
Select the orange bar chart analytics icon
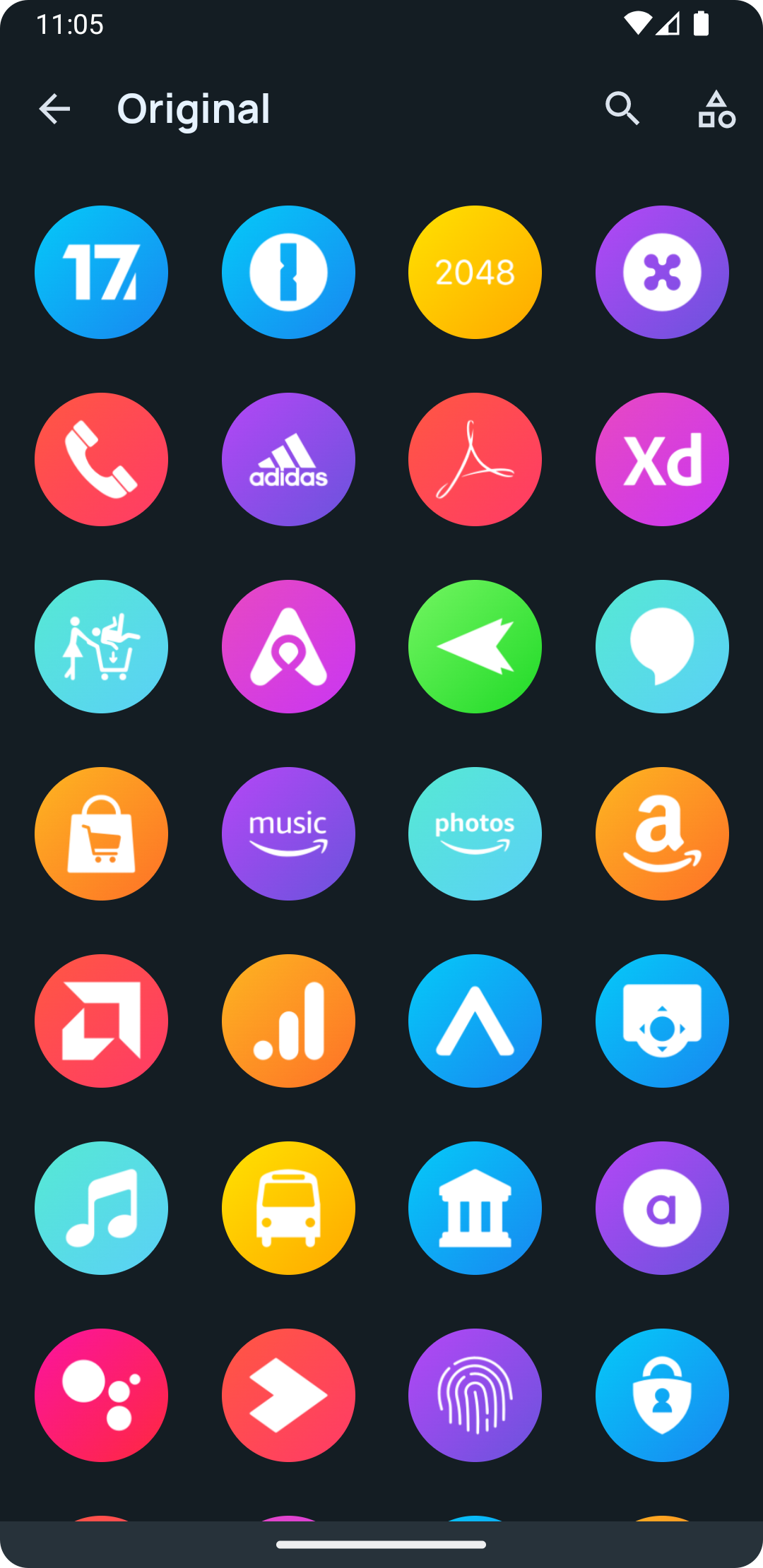click(288, 1021)
